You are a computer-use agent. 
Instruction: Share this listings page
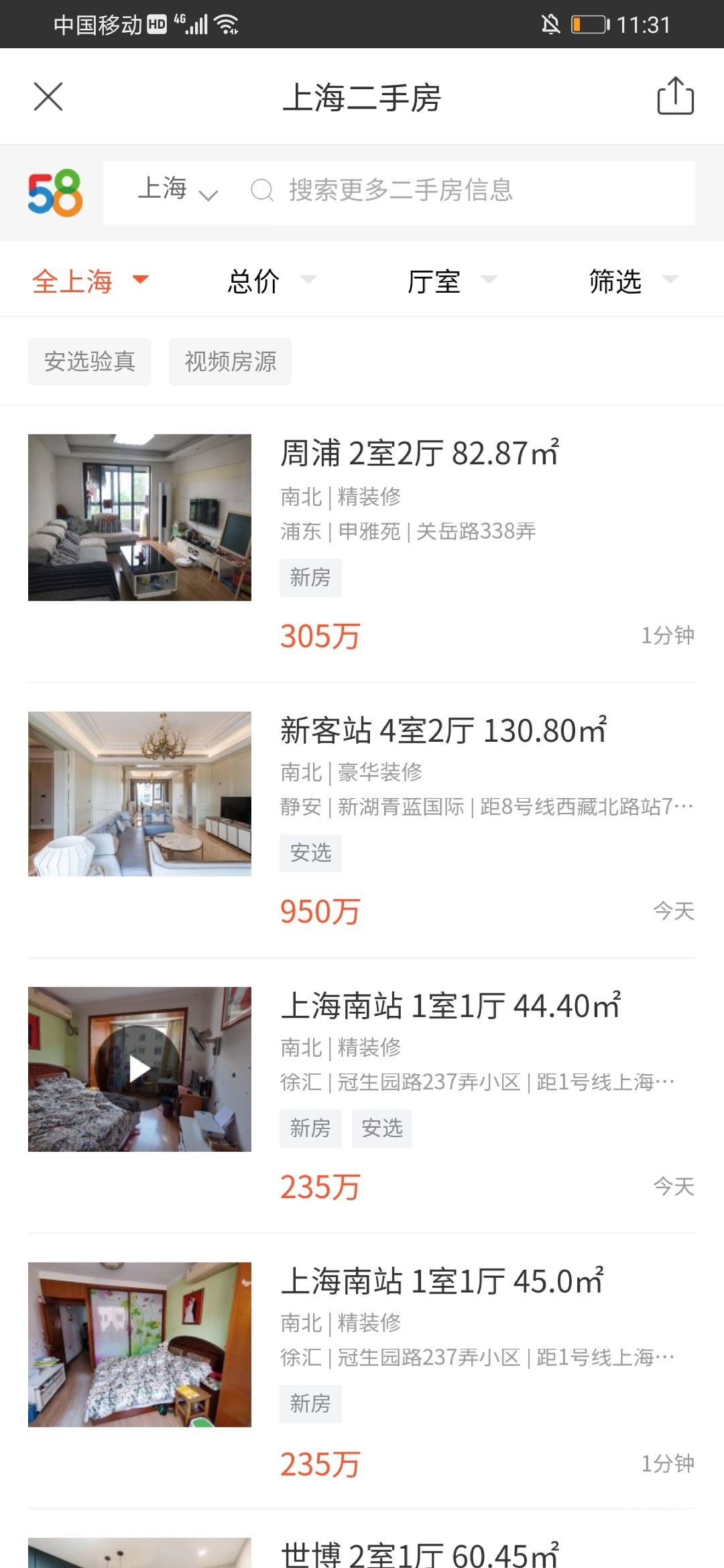click(675, 96)
